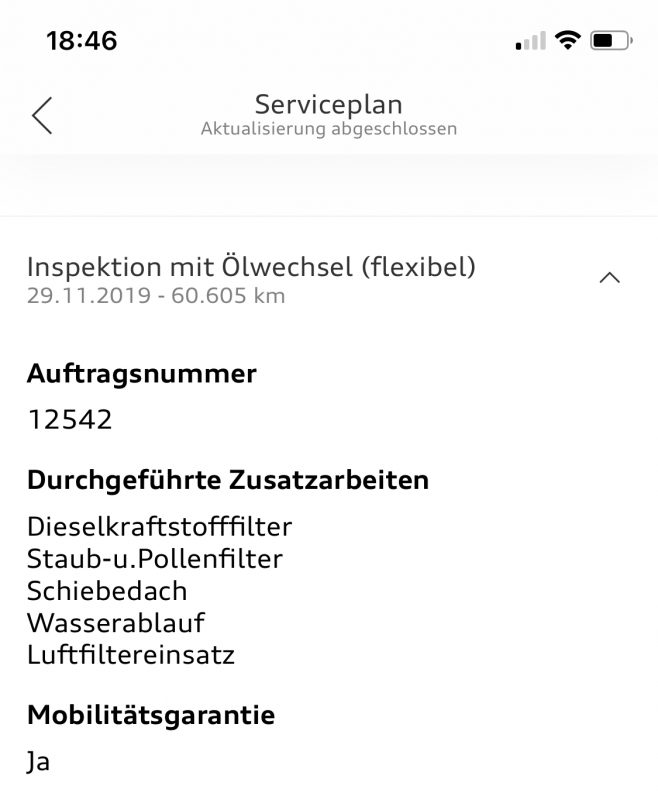Go back from the Serviceplan screen
The height and width of the screenshot is (800, 658).
pos(42,116)
